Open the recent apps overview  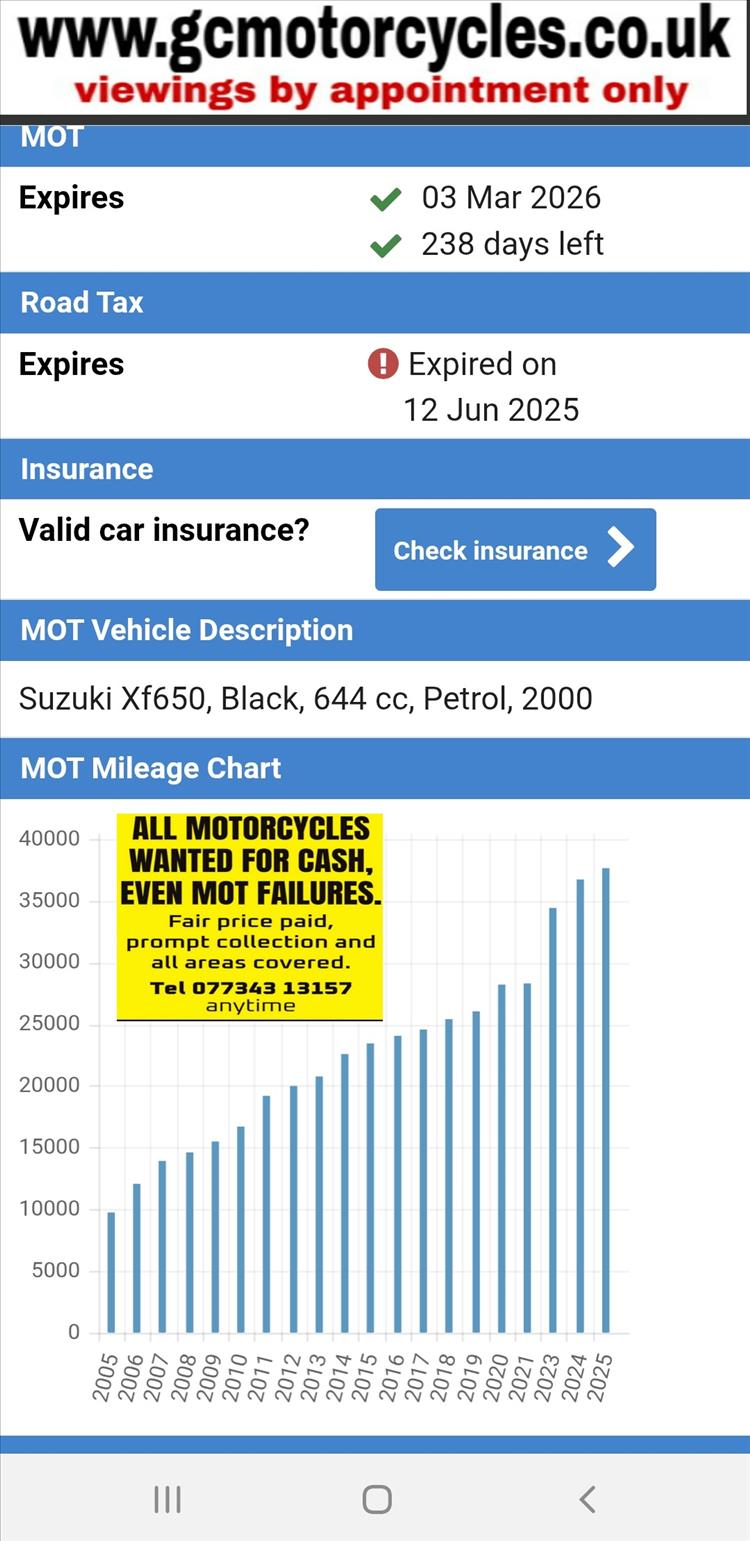[x=167, y=1499]
